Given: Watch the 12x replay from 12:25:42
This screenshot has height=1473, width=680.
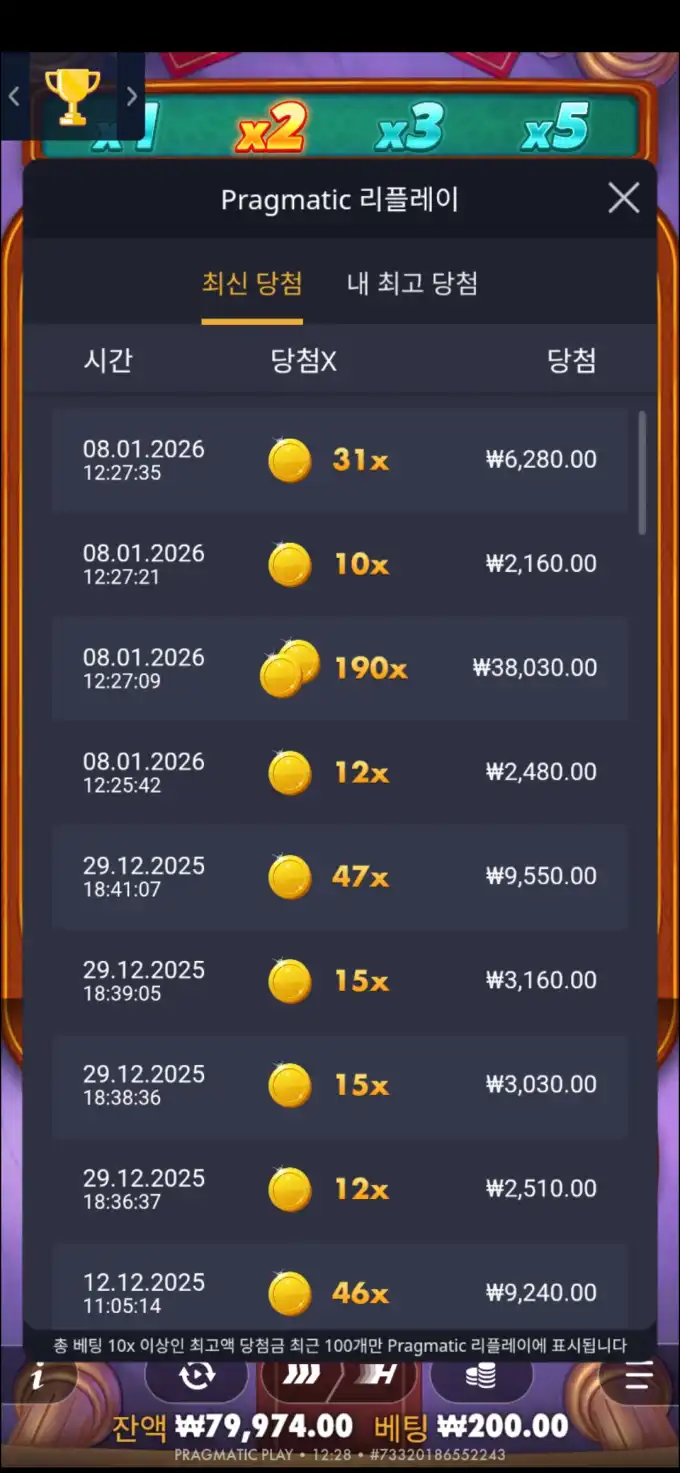Looking at the screenshot, I should coord(340,772).
